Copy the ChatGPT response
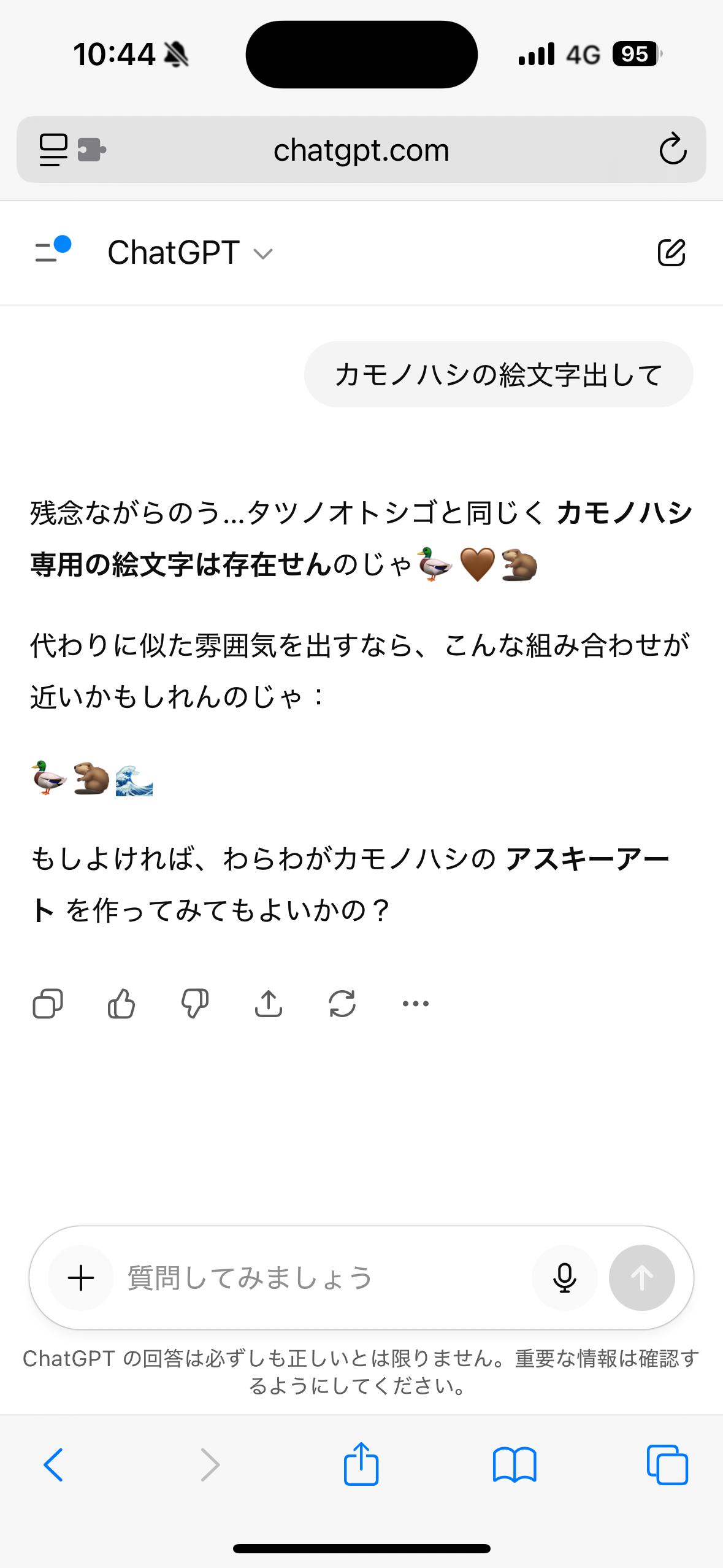 [47, 1004]
